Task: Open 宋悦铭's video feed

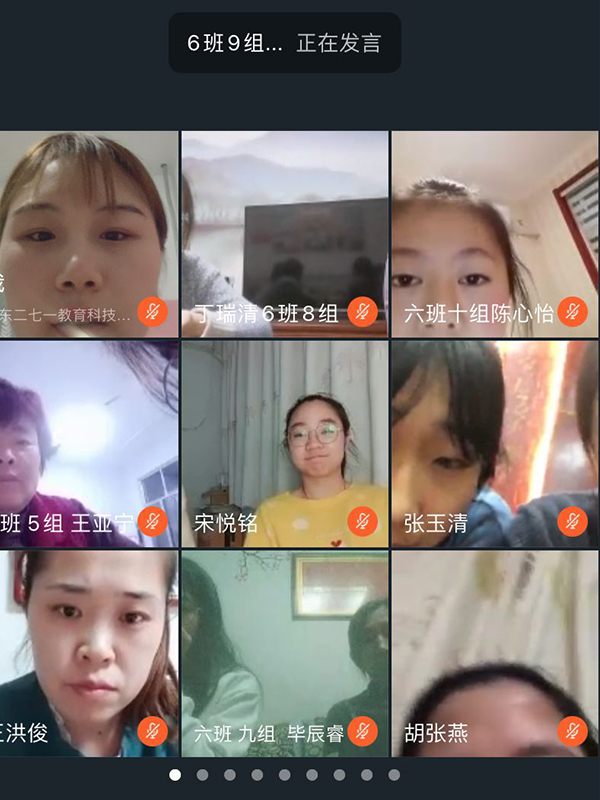Action: (x=285, y=444)
